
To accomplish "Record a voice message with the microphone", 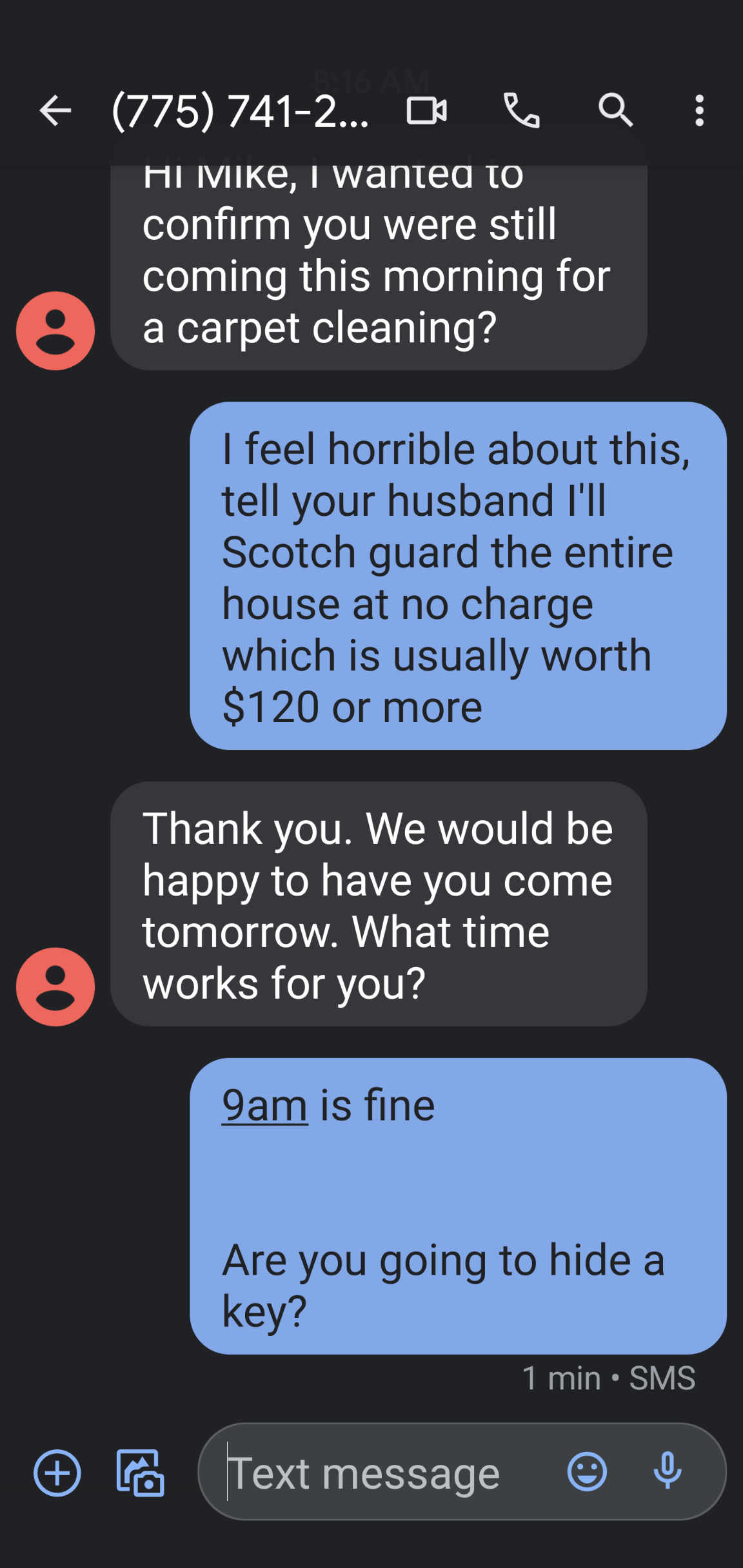I will (x=668, y=1472).
